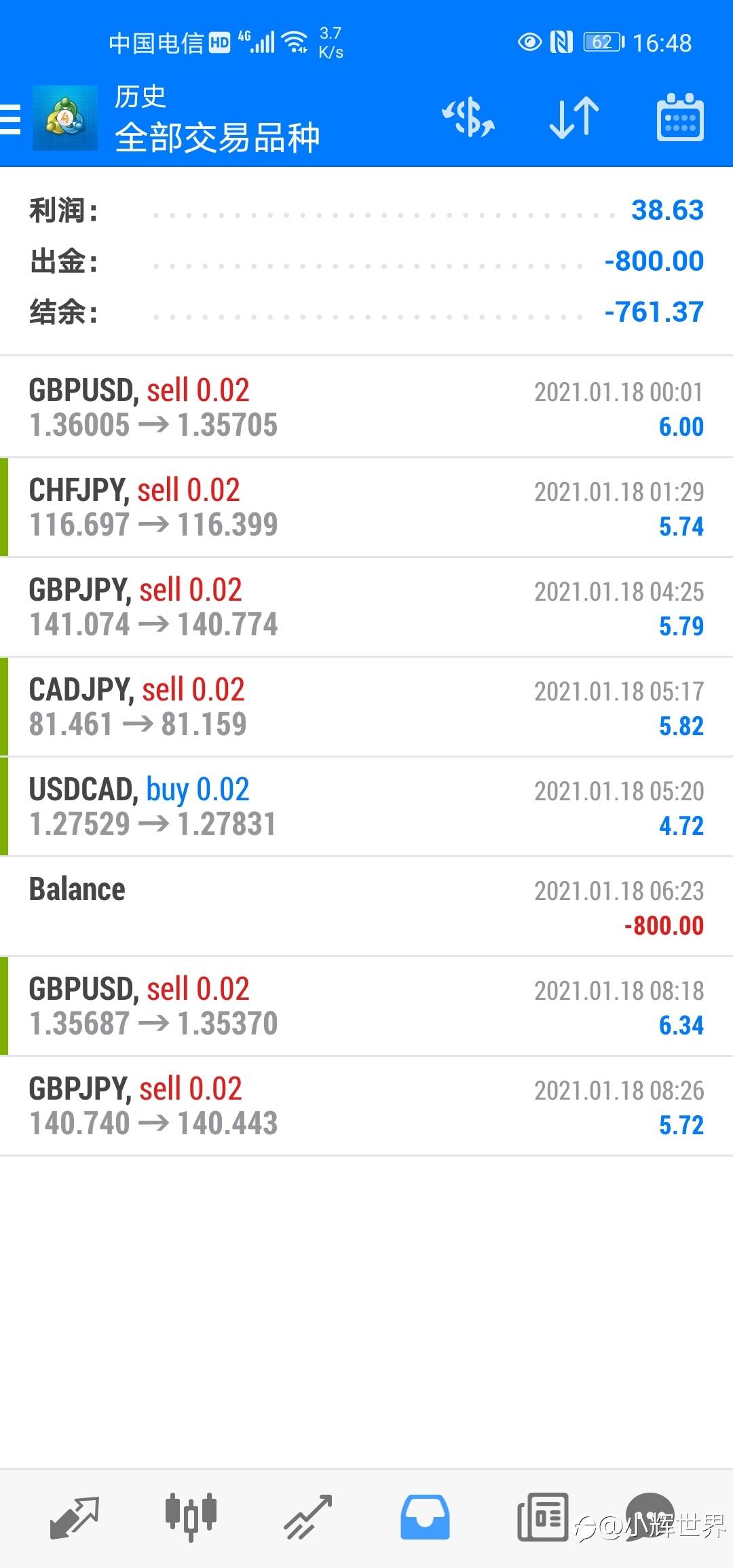Open the Balance -800.00 entry

[366, 907]
